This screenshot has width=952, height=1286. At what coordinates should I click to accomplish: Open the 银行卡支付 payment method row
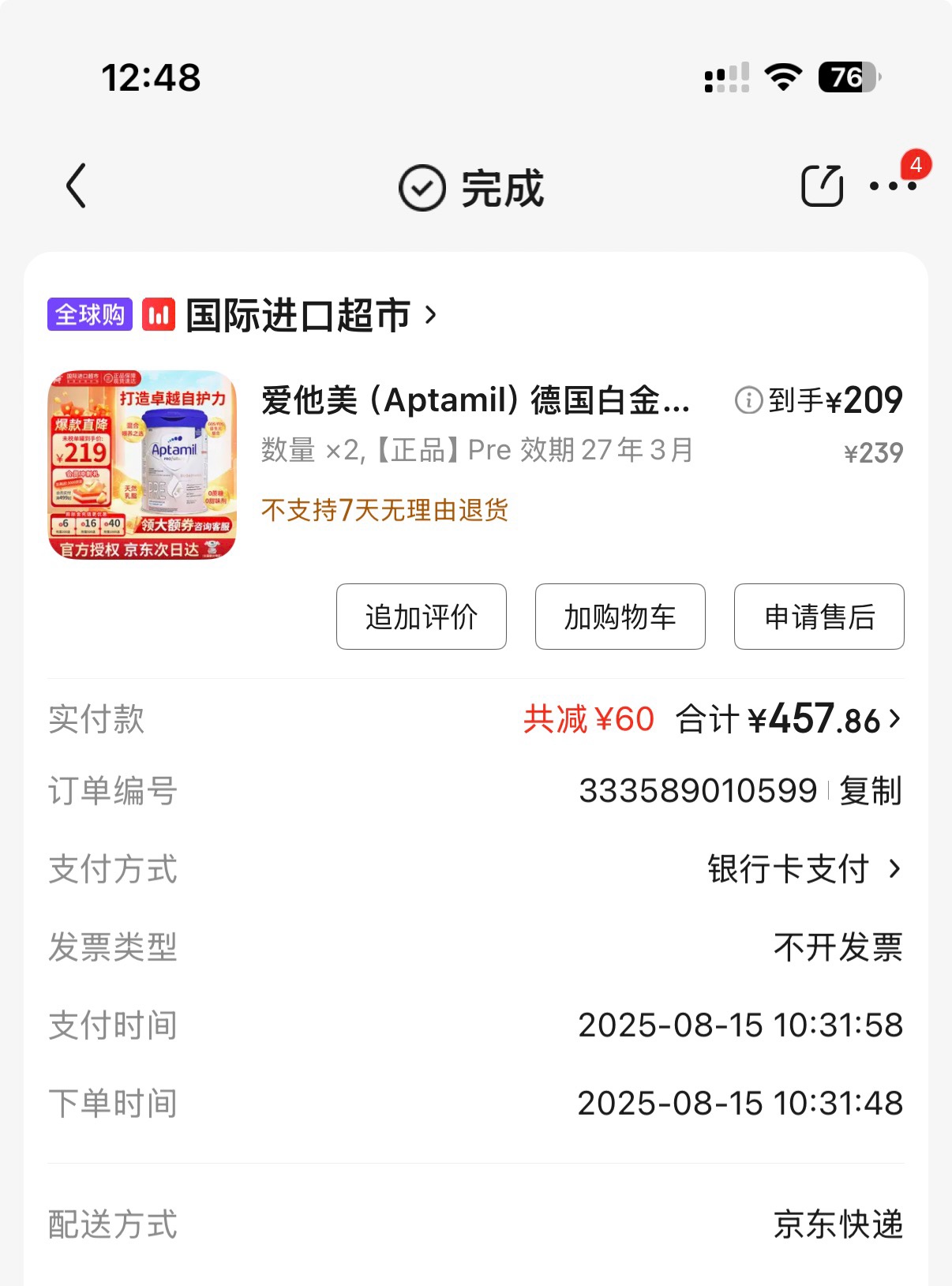[804, 869]
